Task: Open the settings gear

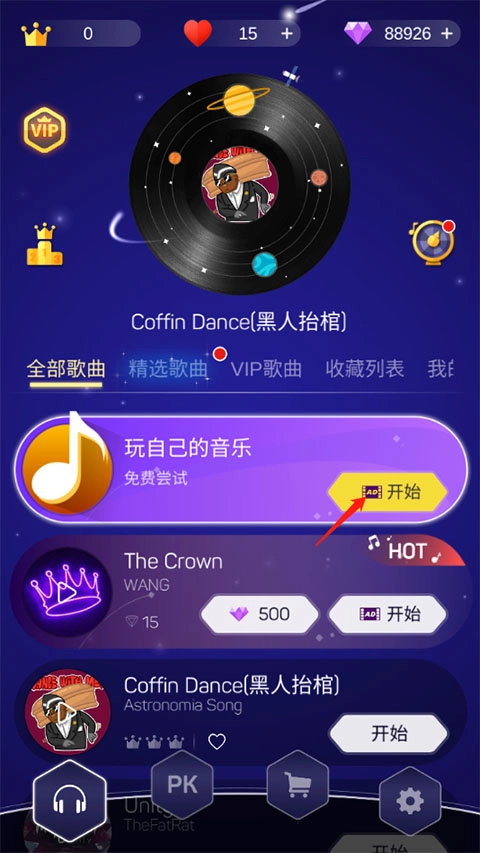Action: (410, 801)
